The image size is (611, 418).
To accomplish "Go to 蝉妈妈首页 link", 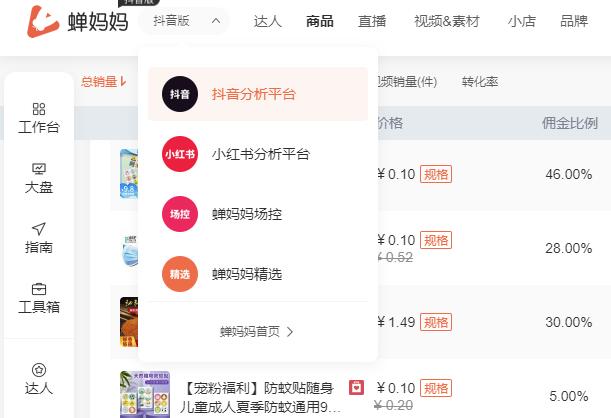I will (x=257, y=331).
